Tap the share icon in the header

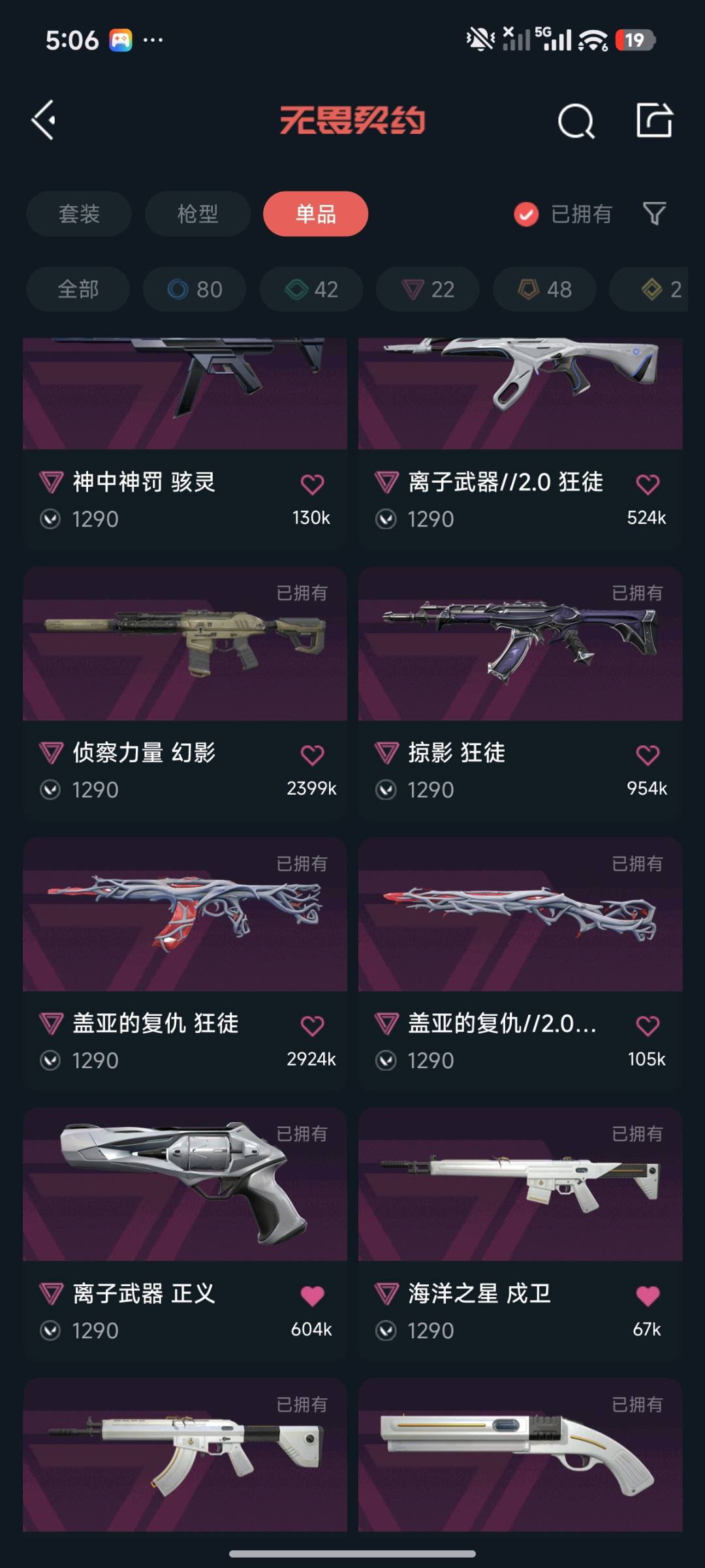(653, 120)
